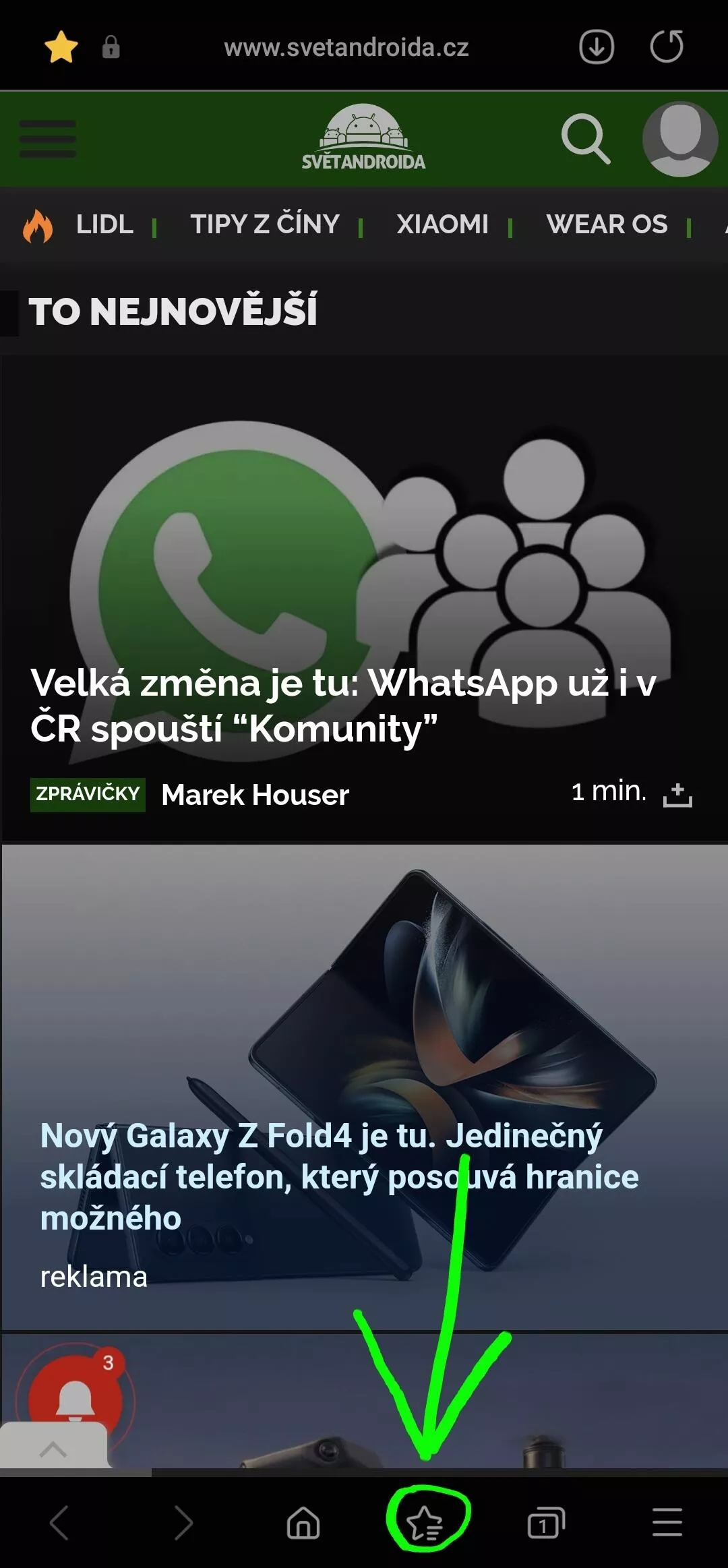This screenshot has height=1568, width=728.
Task: Open the user profile avatar
Action: 680,139
